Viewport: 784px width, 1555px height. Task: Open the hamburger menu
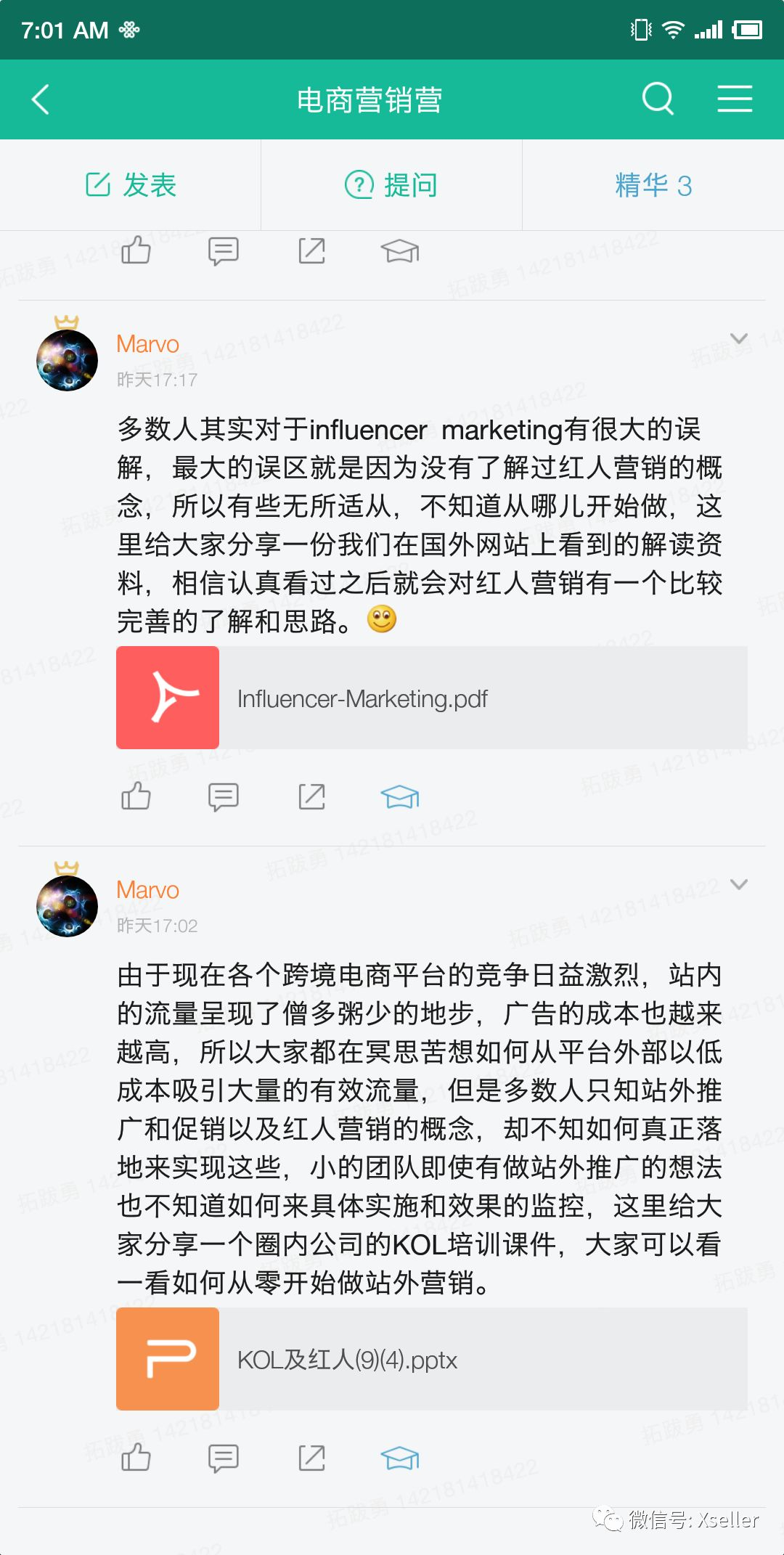[735, 99]
